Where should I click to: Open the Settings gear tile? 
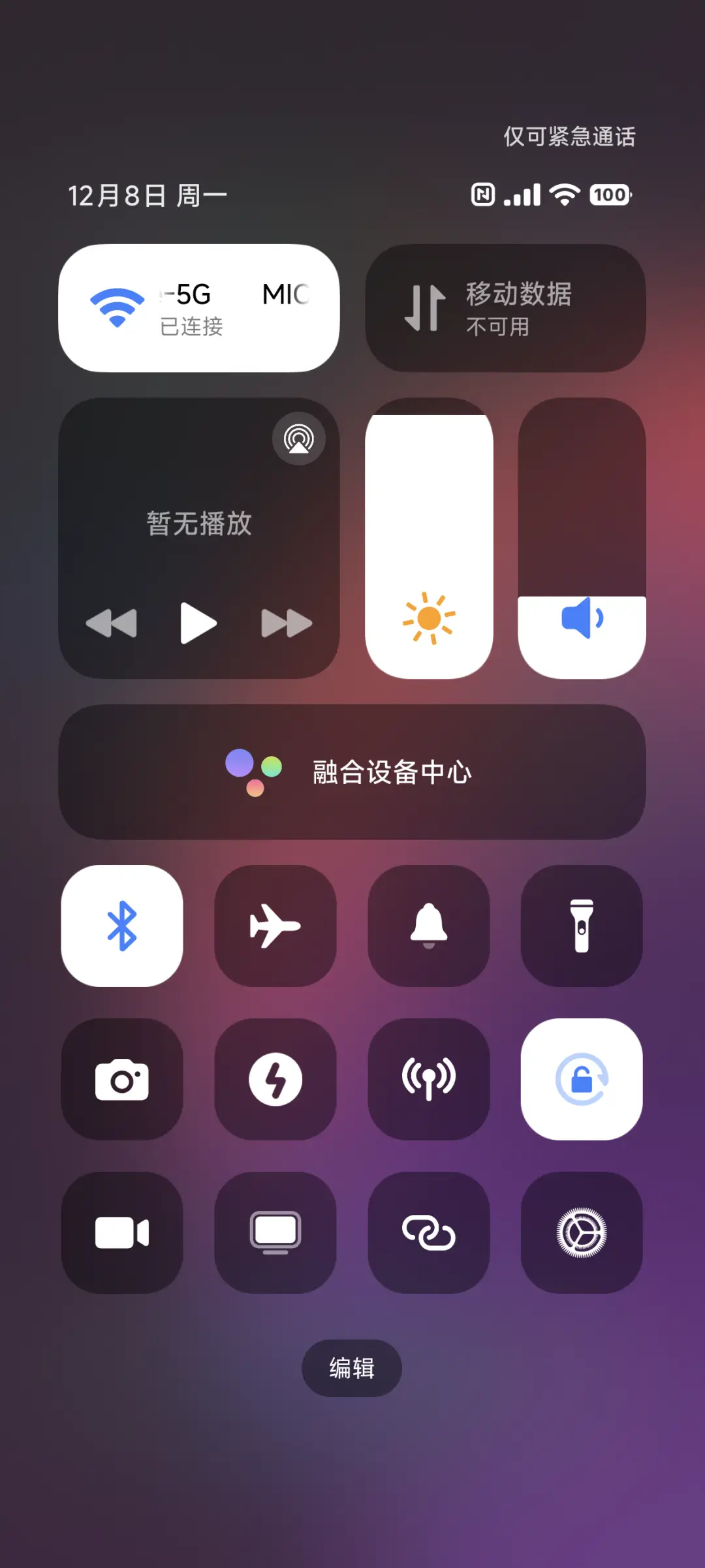point(582,1234)
